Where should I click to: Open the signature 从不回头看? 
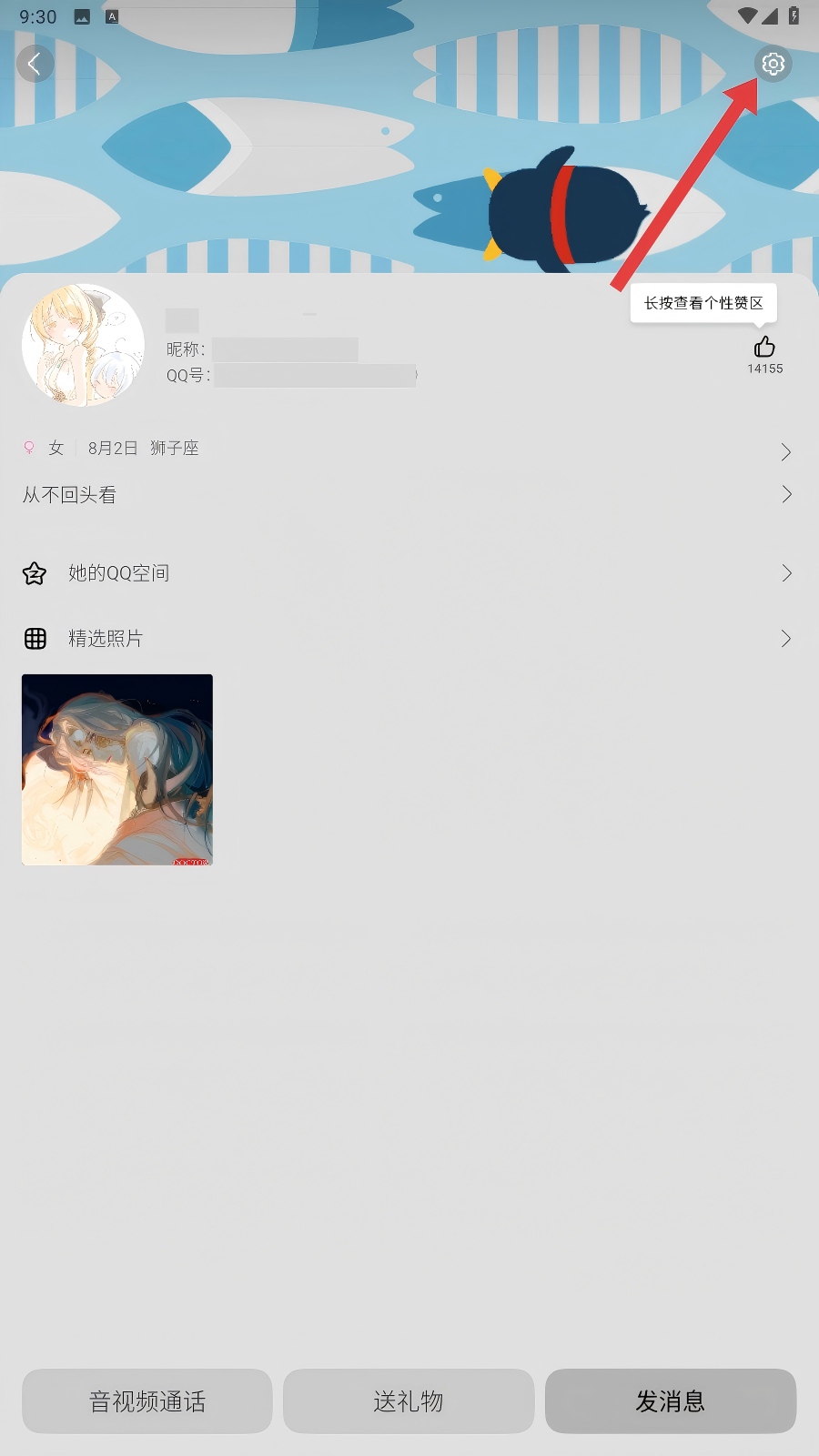[408, 495]
